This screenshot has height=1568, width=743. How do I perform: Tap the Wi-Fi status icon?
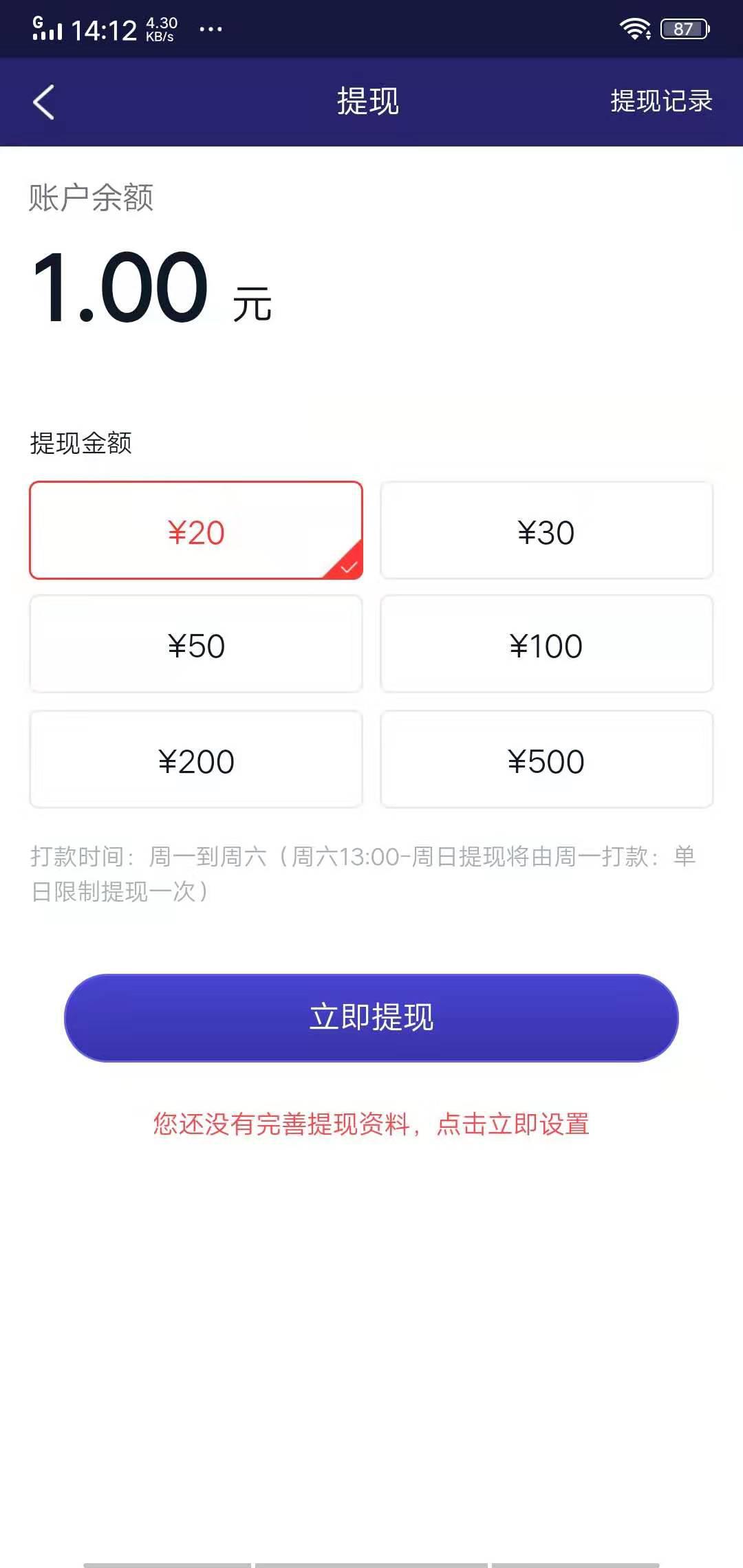634,28
